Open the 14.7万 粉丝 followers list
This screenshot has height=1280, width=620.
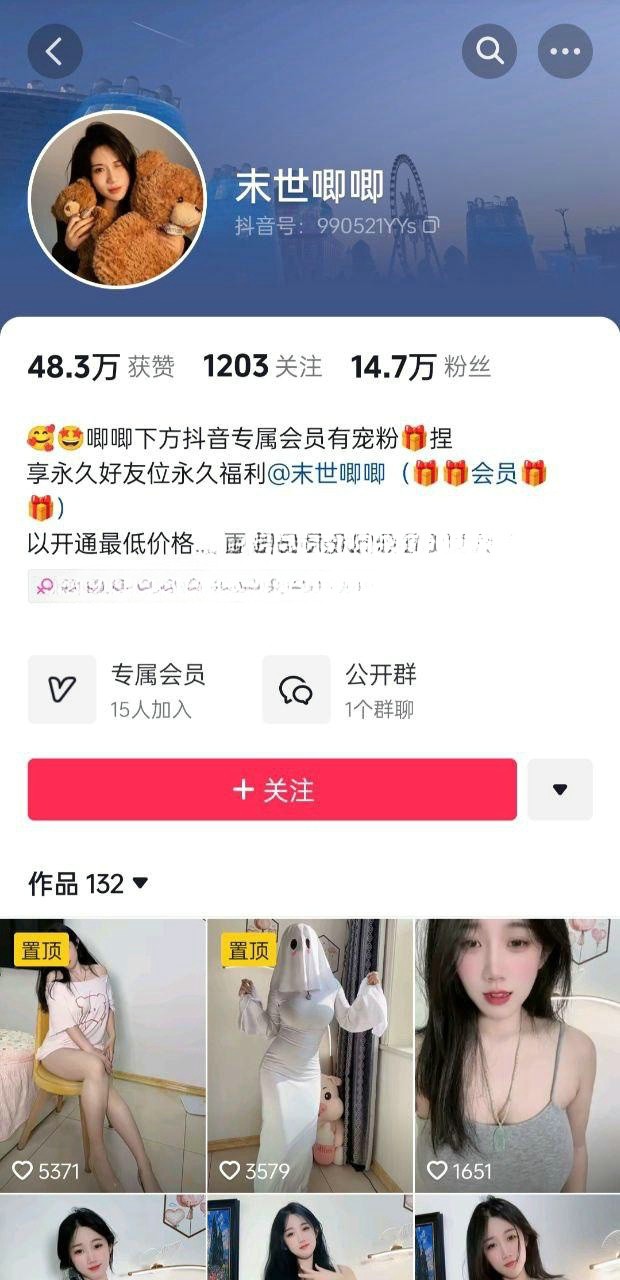(x=420, y=367)
